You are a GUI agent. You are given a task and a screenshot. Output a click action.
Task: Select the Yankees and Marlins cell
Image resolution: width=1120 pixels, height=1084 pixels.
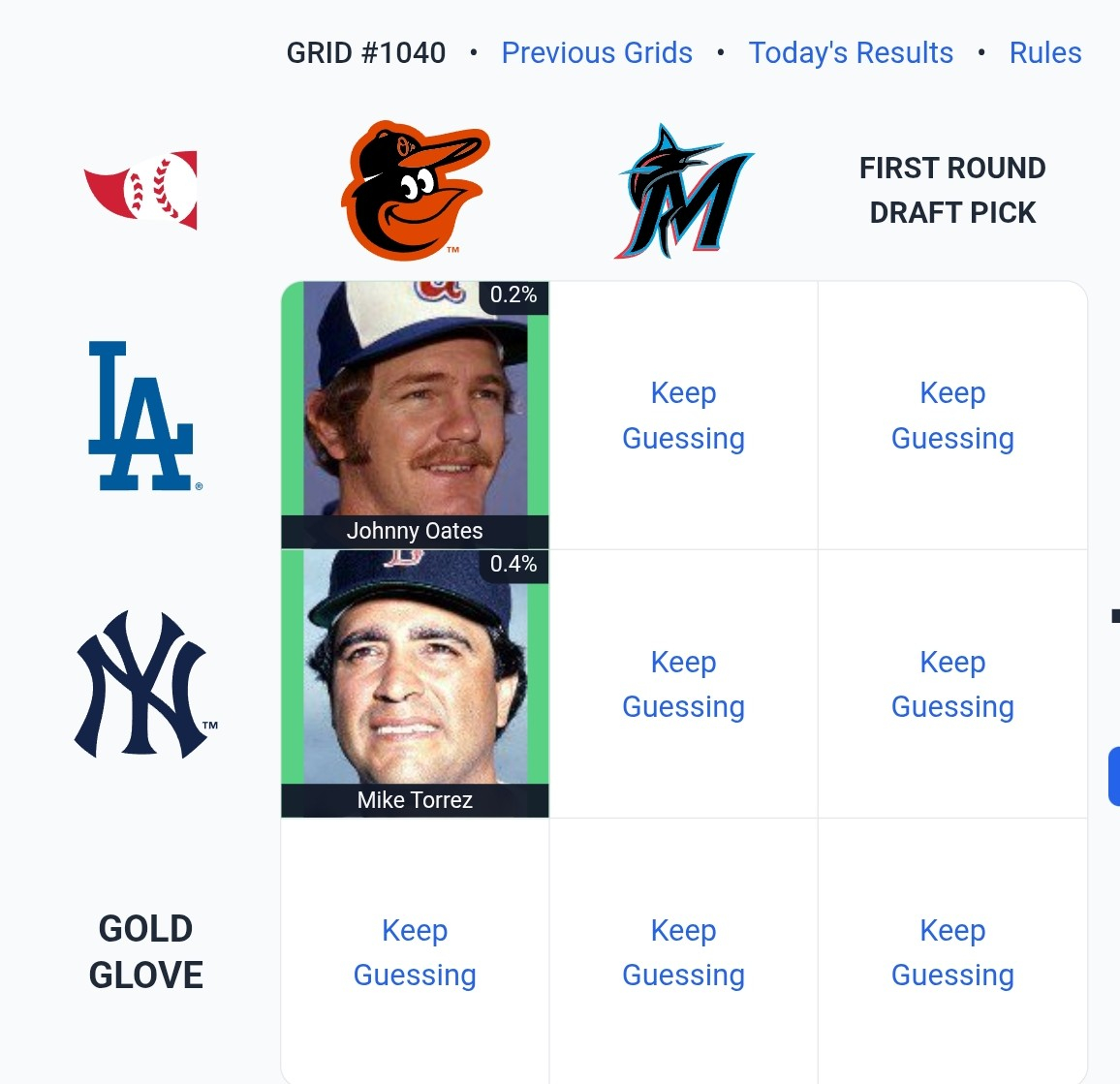[x=684, y=684]
